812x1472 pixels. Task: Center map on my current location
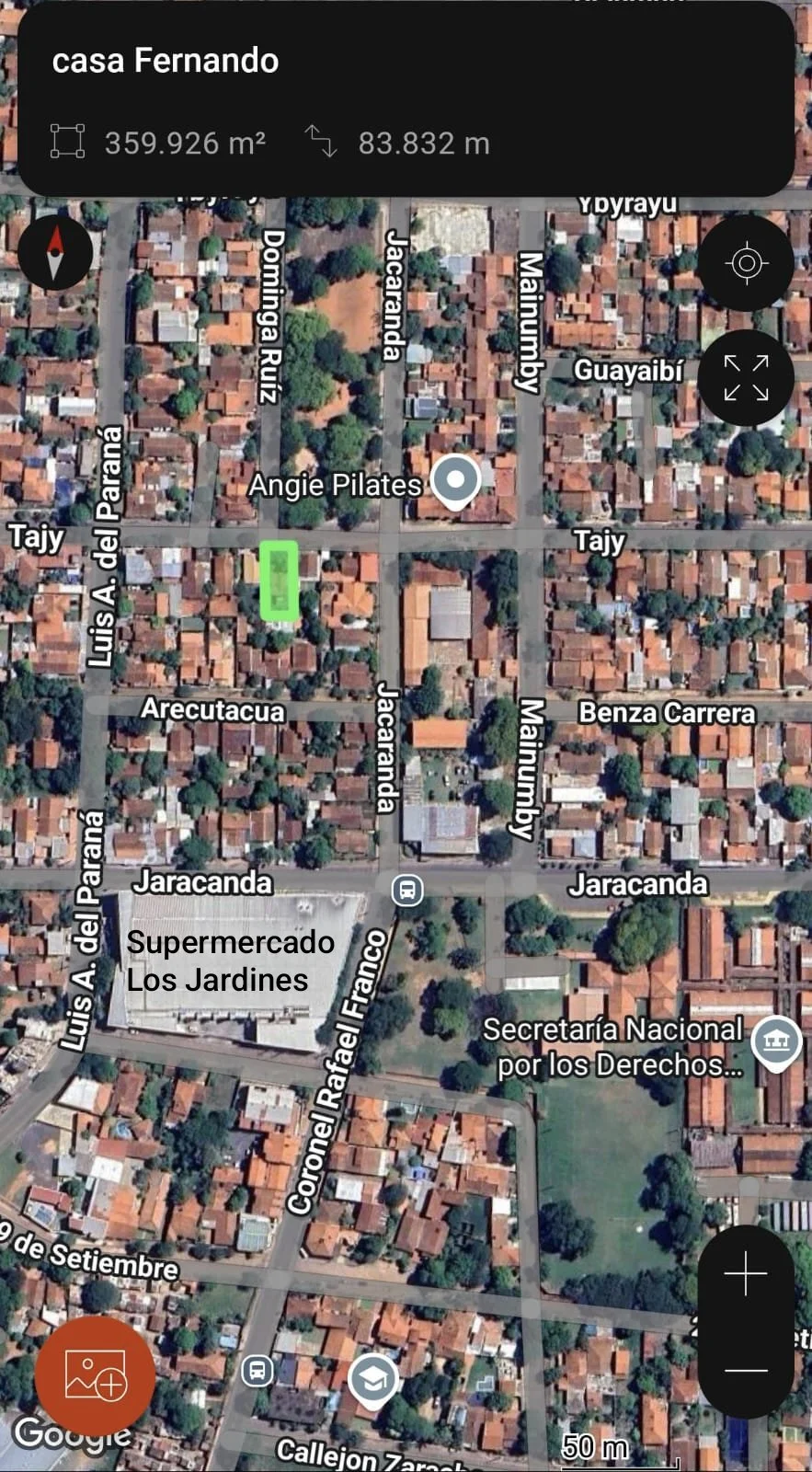[x=746, y=263]
